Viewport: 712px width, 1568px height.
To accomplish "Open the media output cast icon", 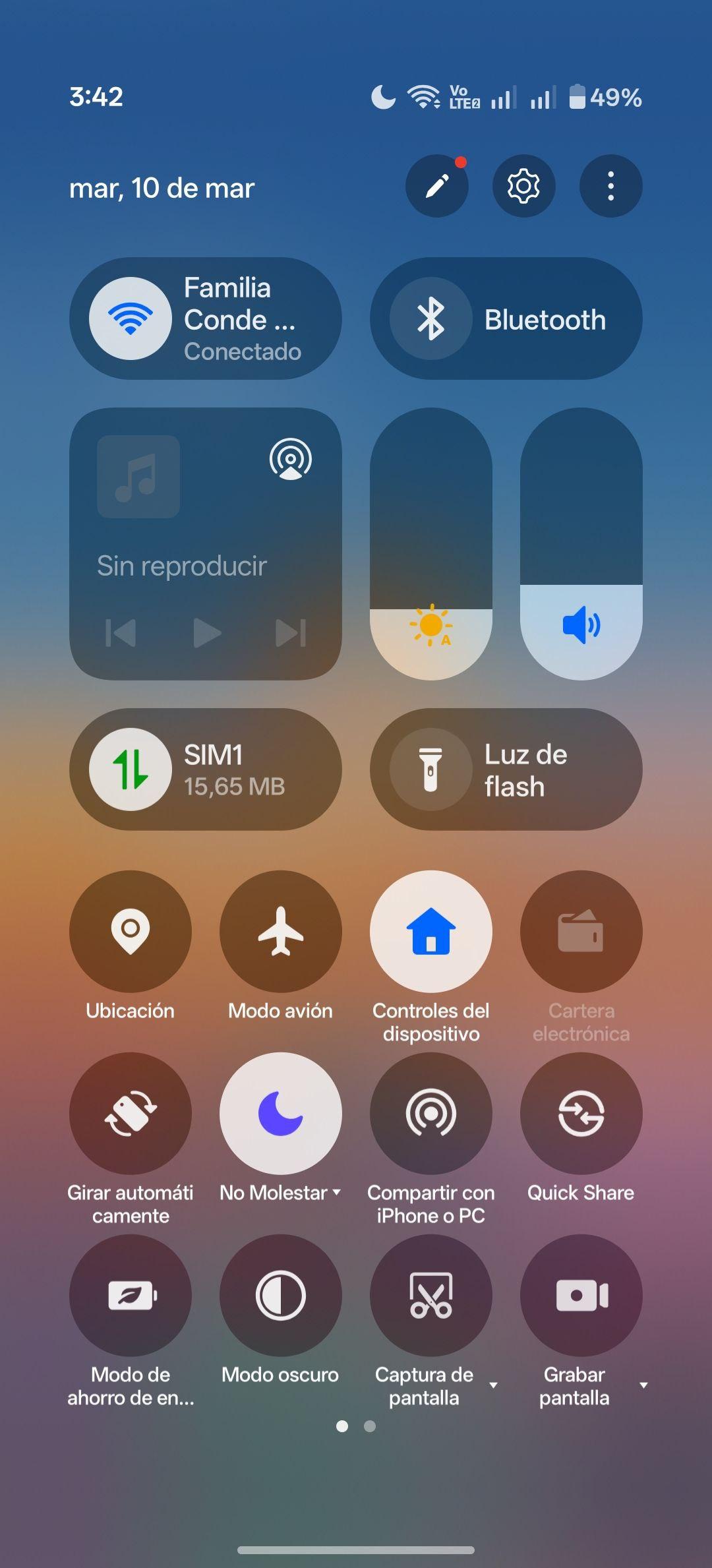I will [x=290, y=459].
